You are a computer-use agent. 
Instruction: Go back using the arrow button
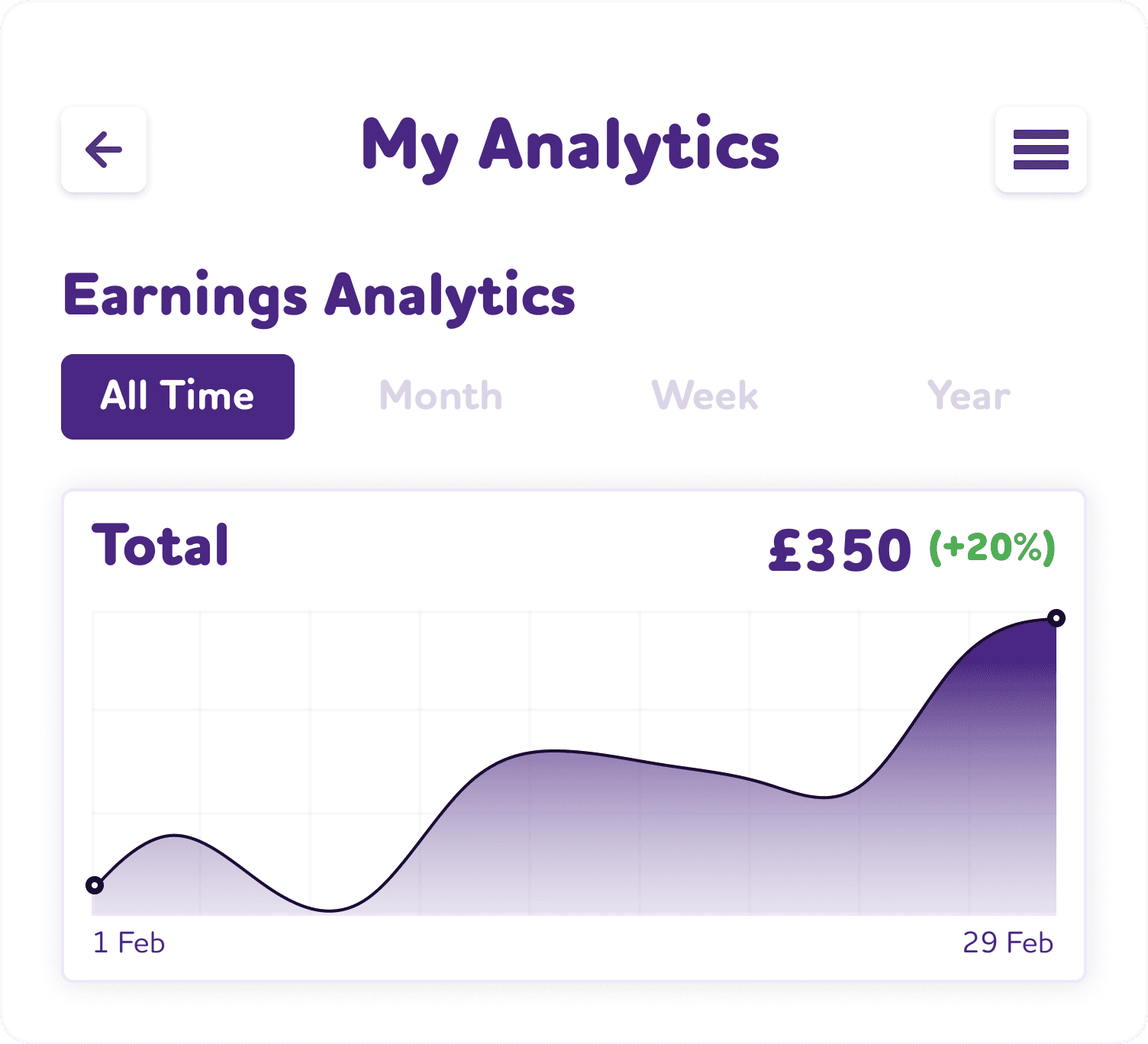click(x=104, y=150)
